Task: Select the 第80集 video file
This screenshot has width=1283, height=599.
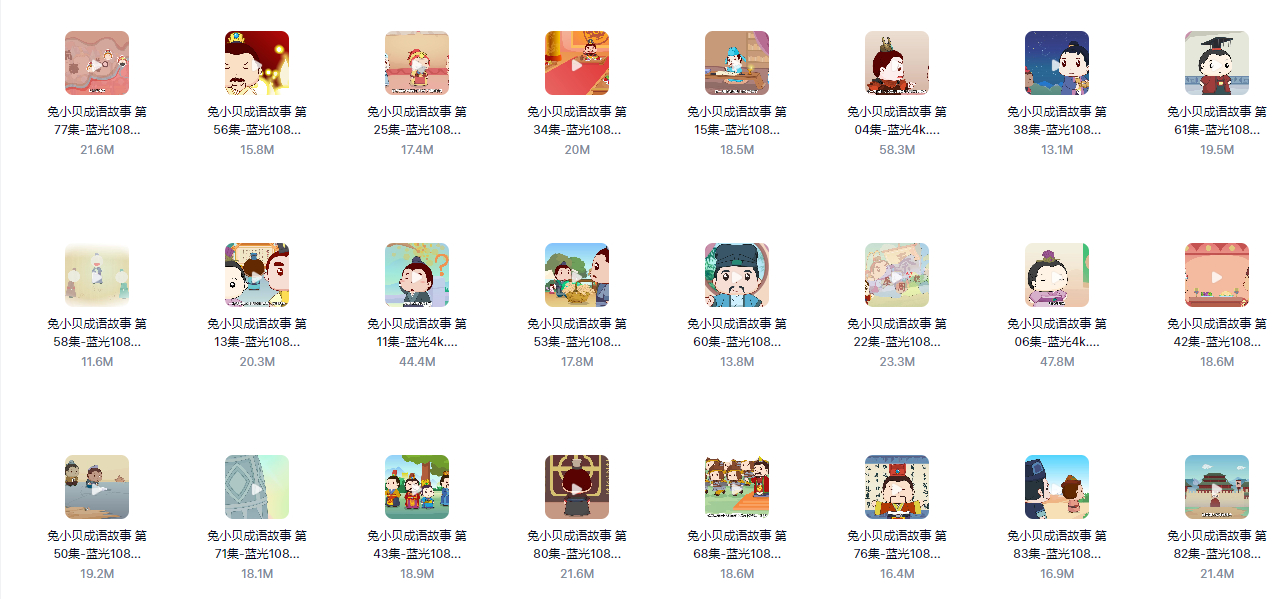Action: [577, 487]
